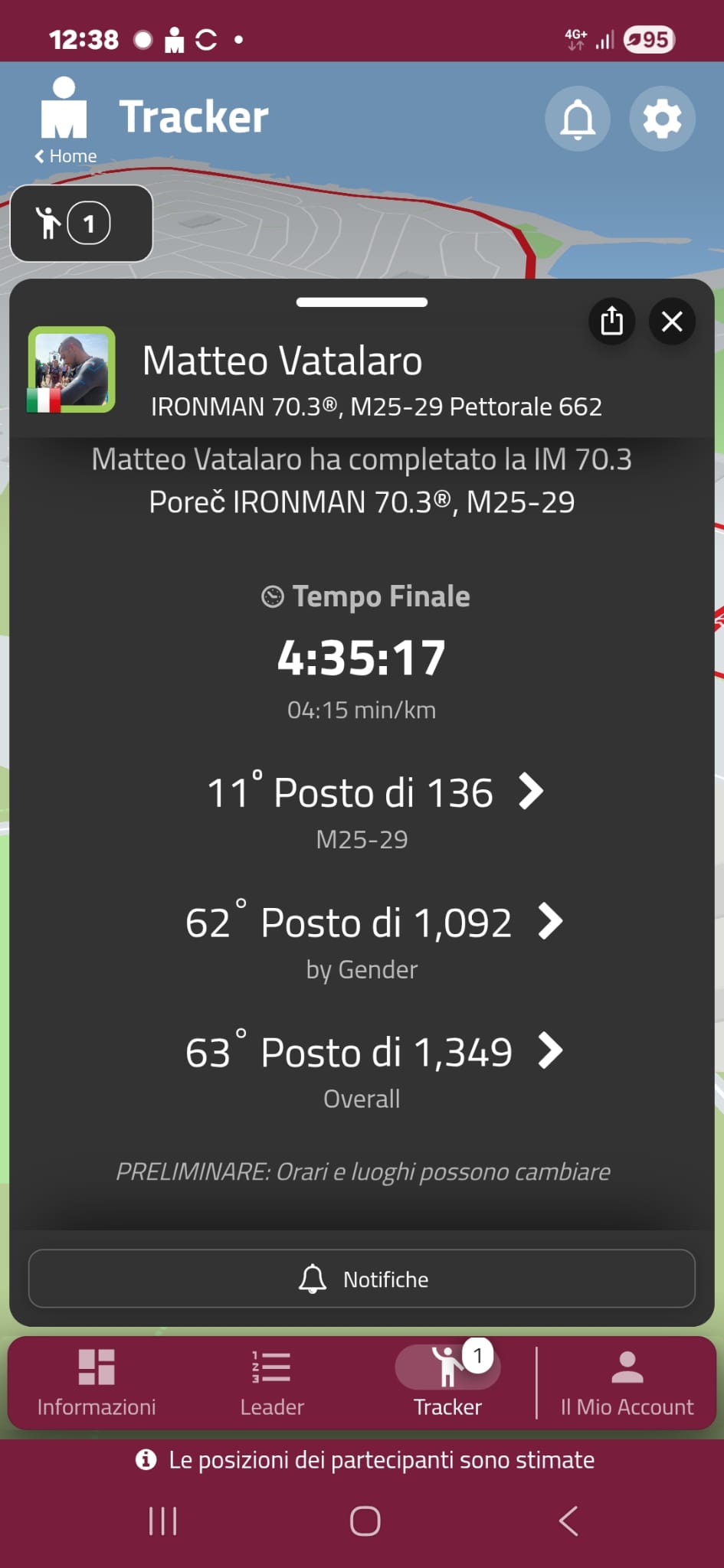
Task: Open the settings gear
Action: click(662, 119)
